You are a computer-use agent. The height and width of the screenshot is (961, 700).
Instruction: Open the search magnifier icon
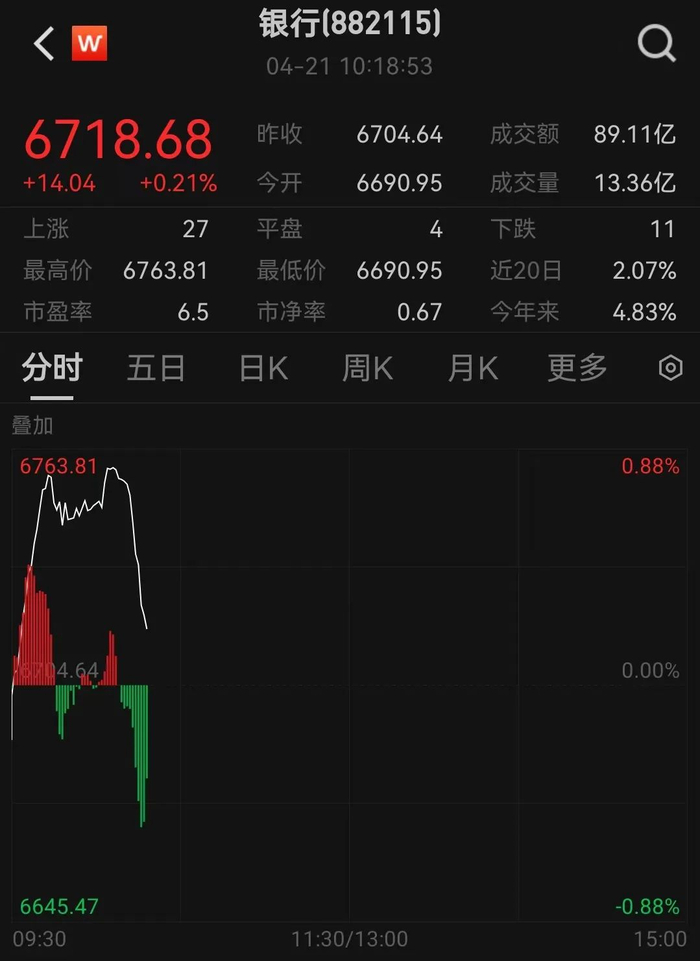click(656, 44)
